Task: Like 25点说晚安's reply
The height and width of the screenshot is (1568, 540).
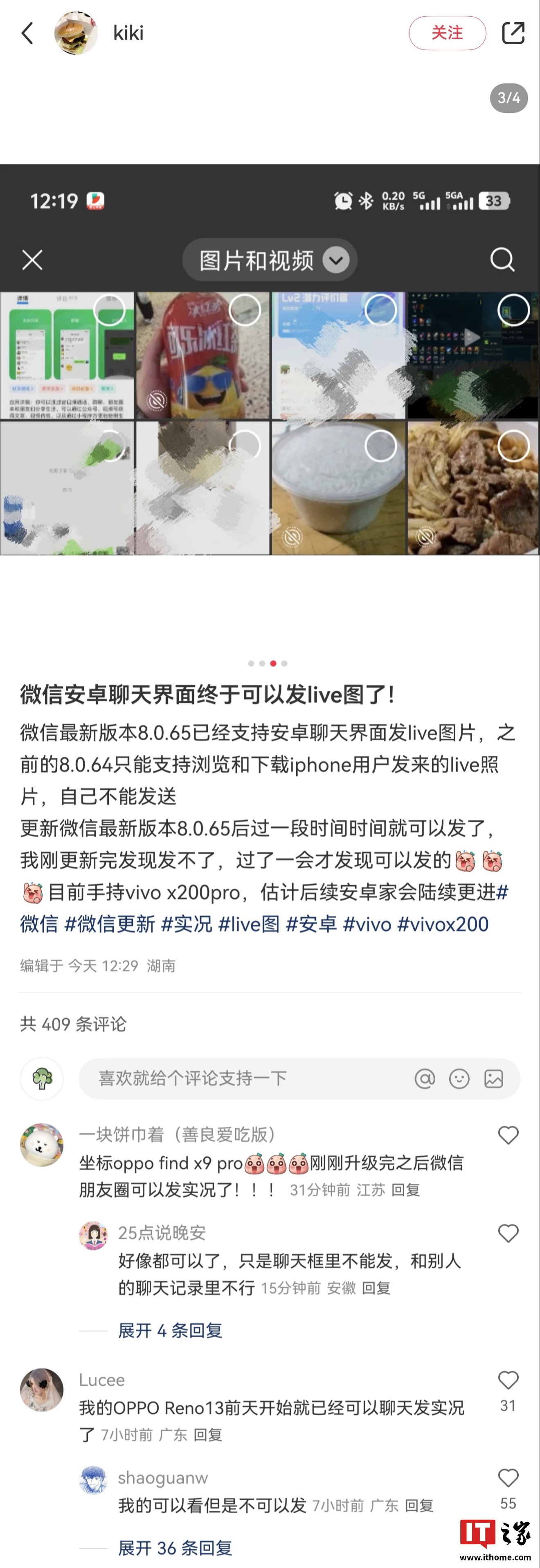Action: tap(509, 1233)
